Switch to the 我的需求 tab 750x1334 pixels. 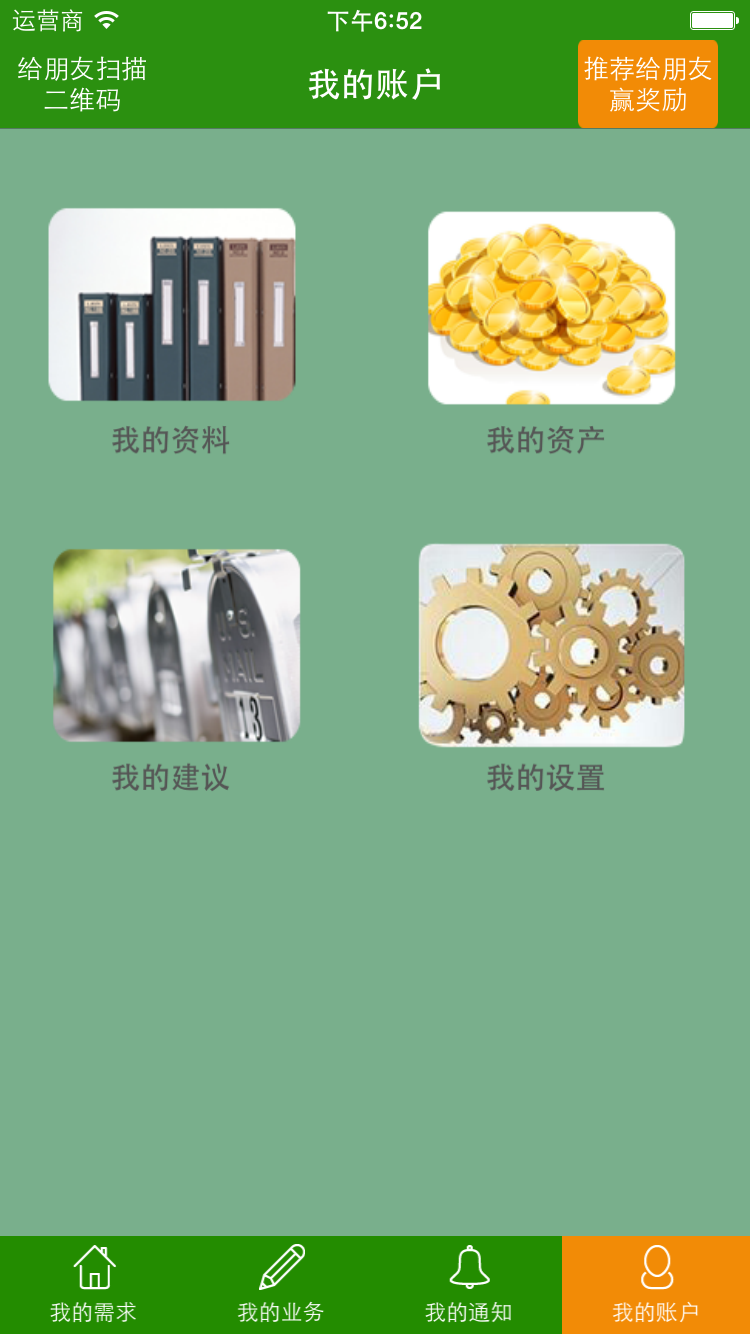tap(94, 1285)
